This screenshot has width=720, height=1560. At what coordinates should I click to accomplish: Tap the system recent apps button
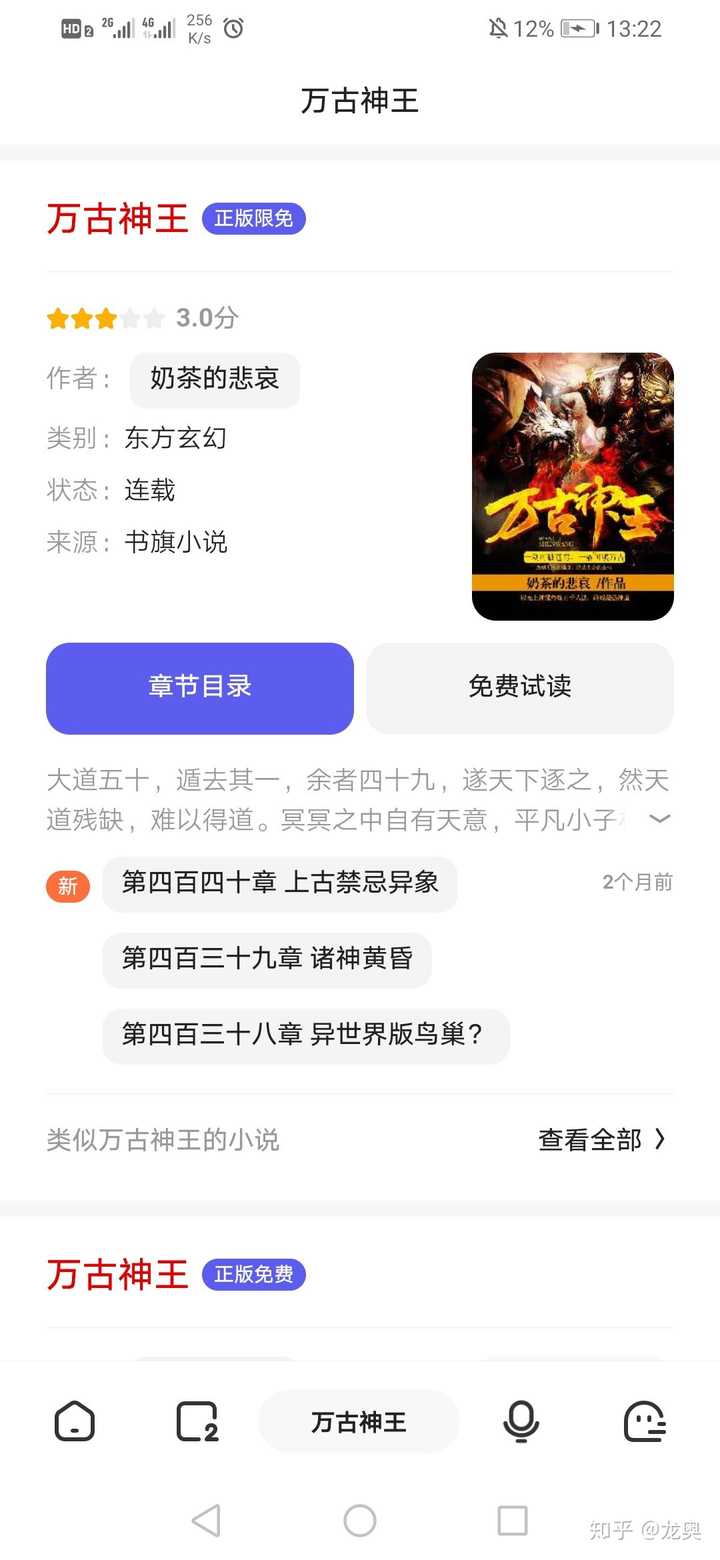(x=512, y=1521)
